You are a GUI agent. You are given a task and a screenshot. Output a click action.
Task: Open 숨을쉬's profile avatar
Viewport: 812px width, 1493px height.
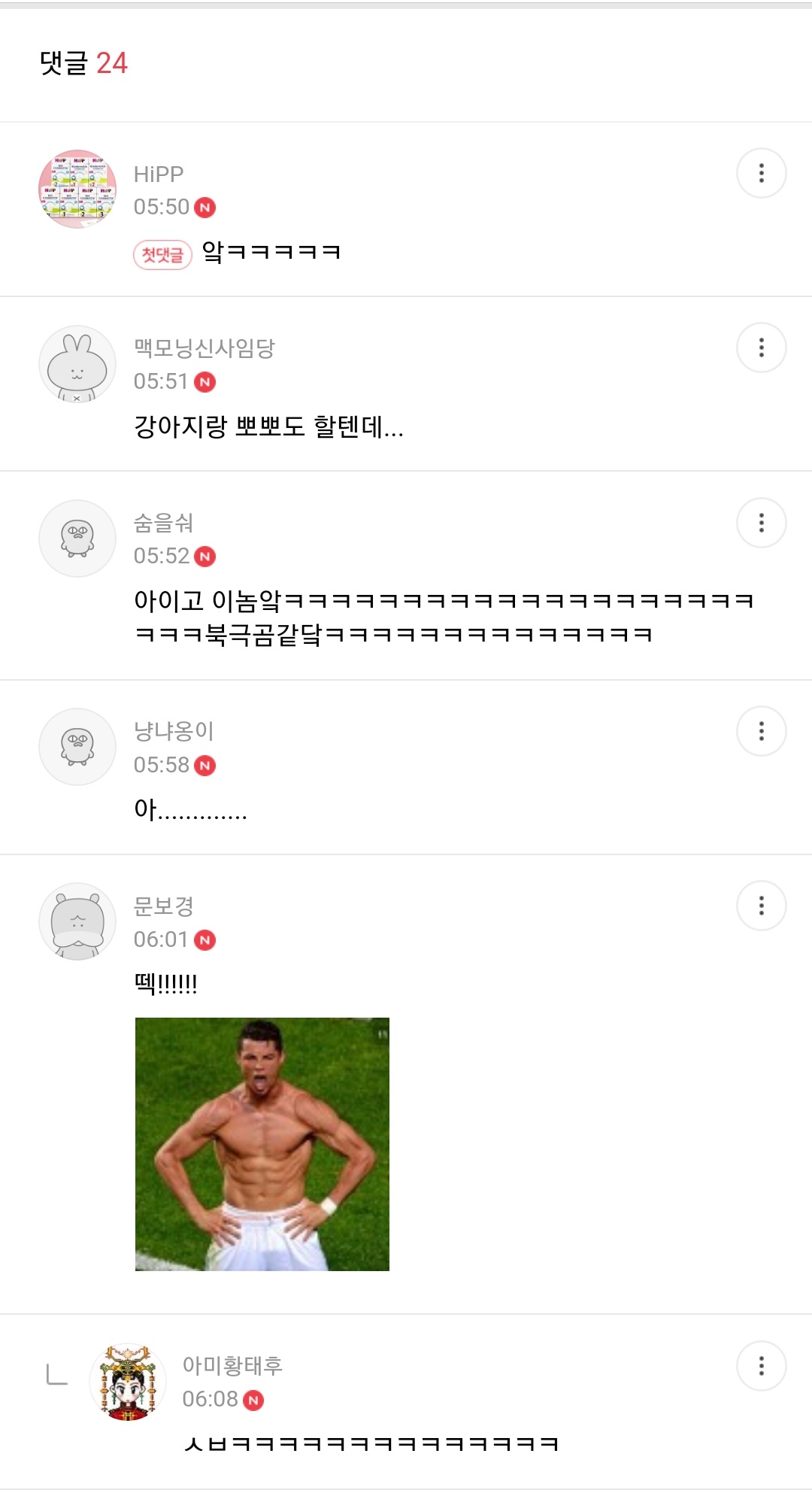pos(77,539)
